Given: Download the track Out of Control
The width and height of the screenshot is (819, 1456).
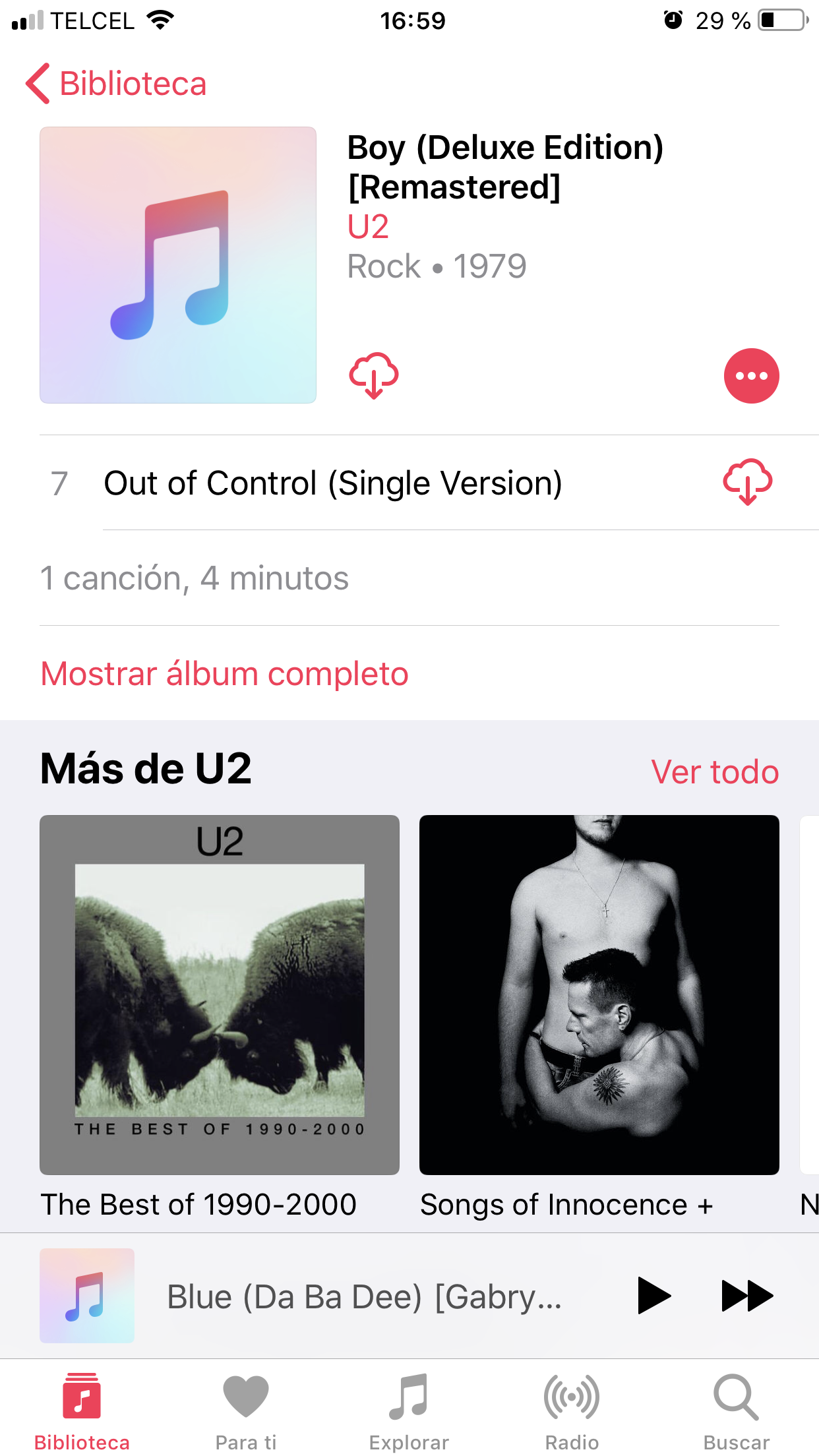Looking at the screenshot, I should (x=747, y=482).
